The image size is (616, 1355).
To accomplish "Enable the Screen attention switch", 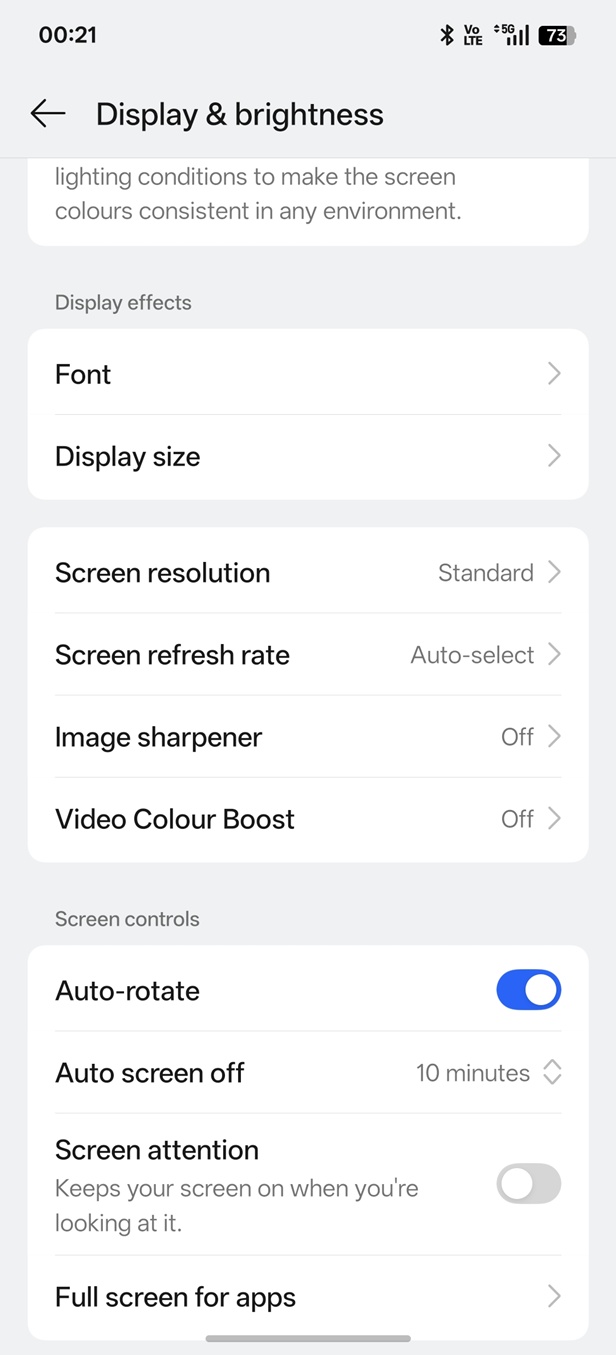I will click(x=528, y=1184).
